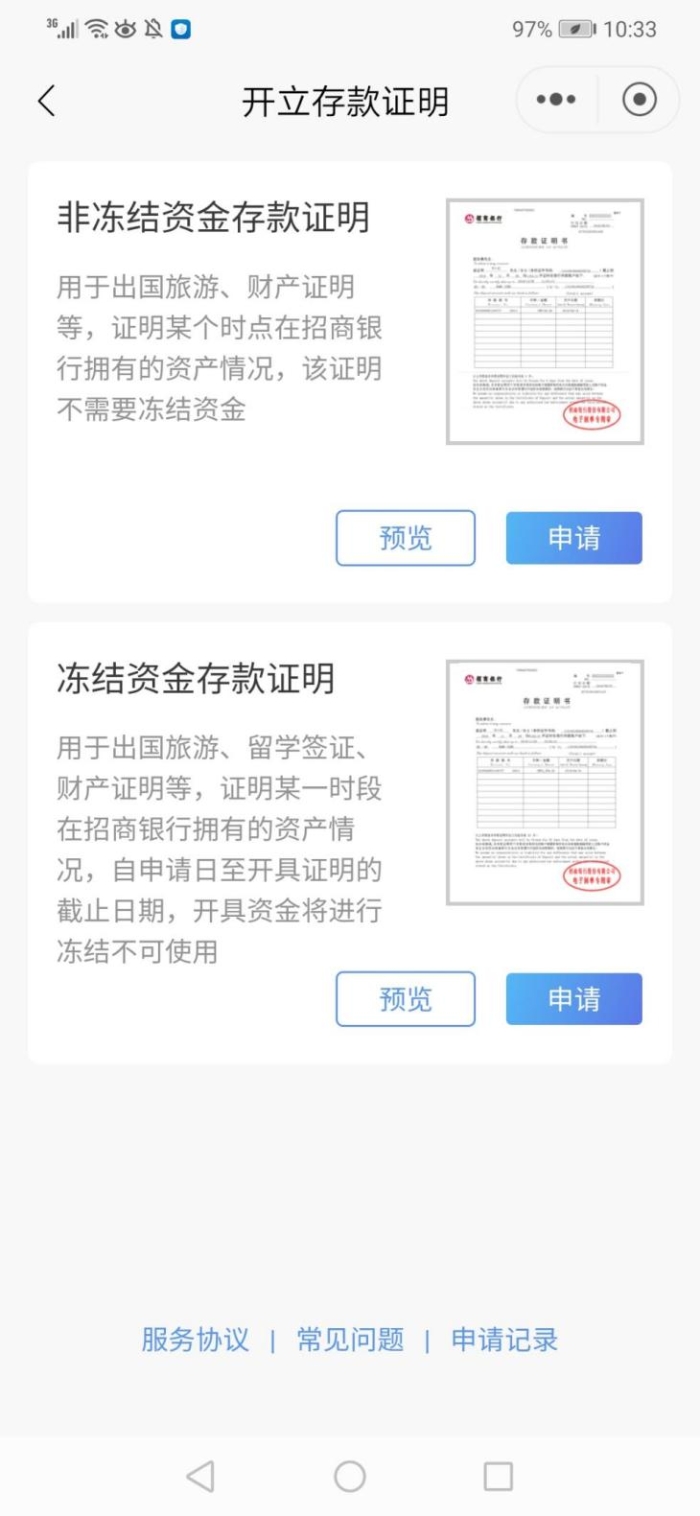This screenshot has width=700, height=1516.
Task: Tap the system home button
Action: click(x=350, y=1476)
